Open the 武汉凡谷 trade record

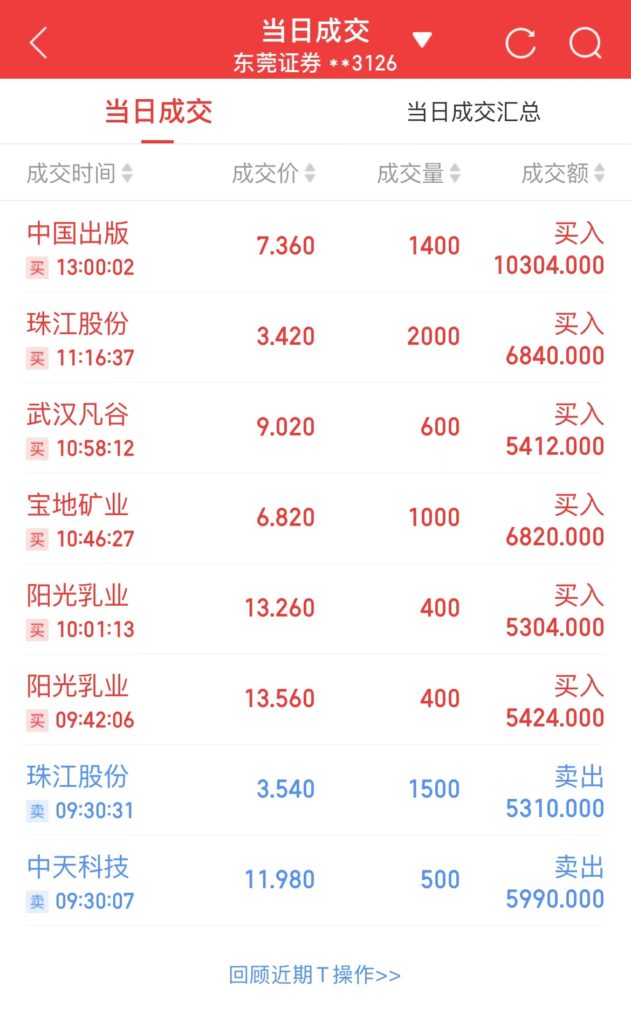pos(316,428)
